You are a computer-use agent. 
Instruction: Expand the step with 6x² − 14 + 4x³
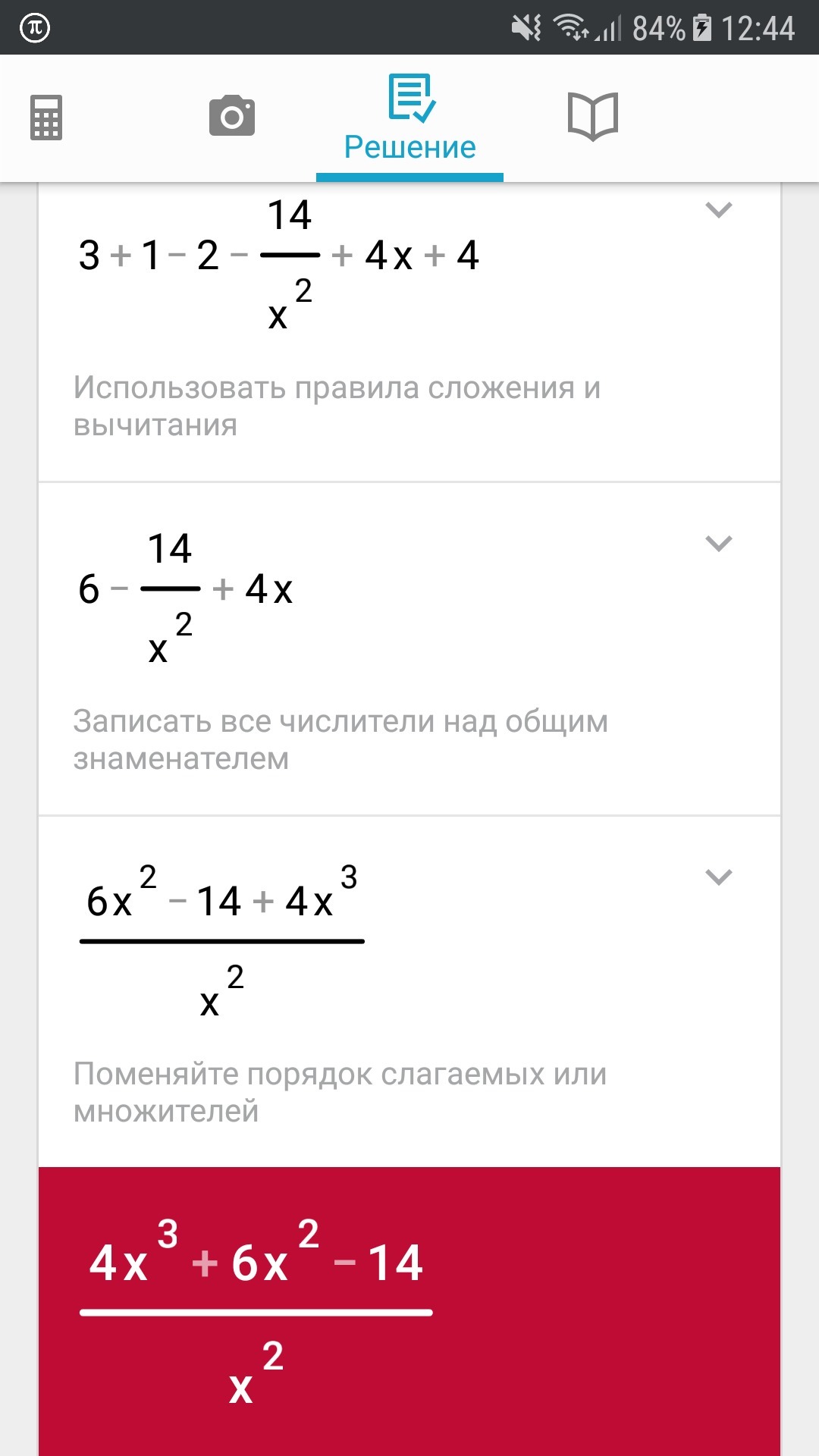point(718,877)
